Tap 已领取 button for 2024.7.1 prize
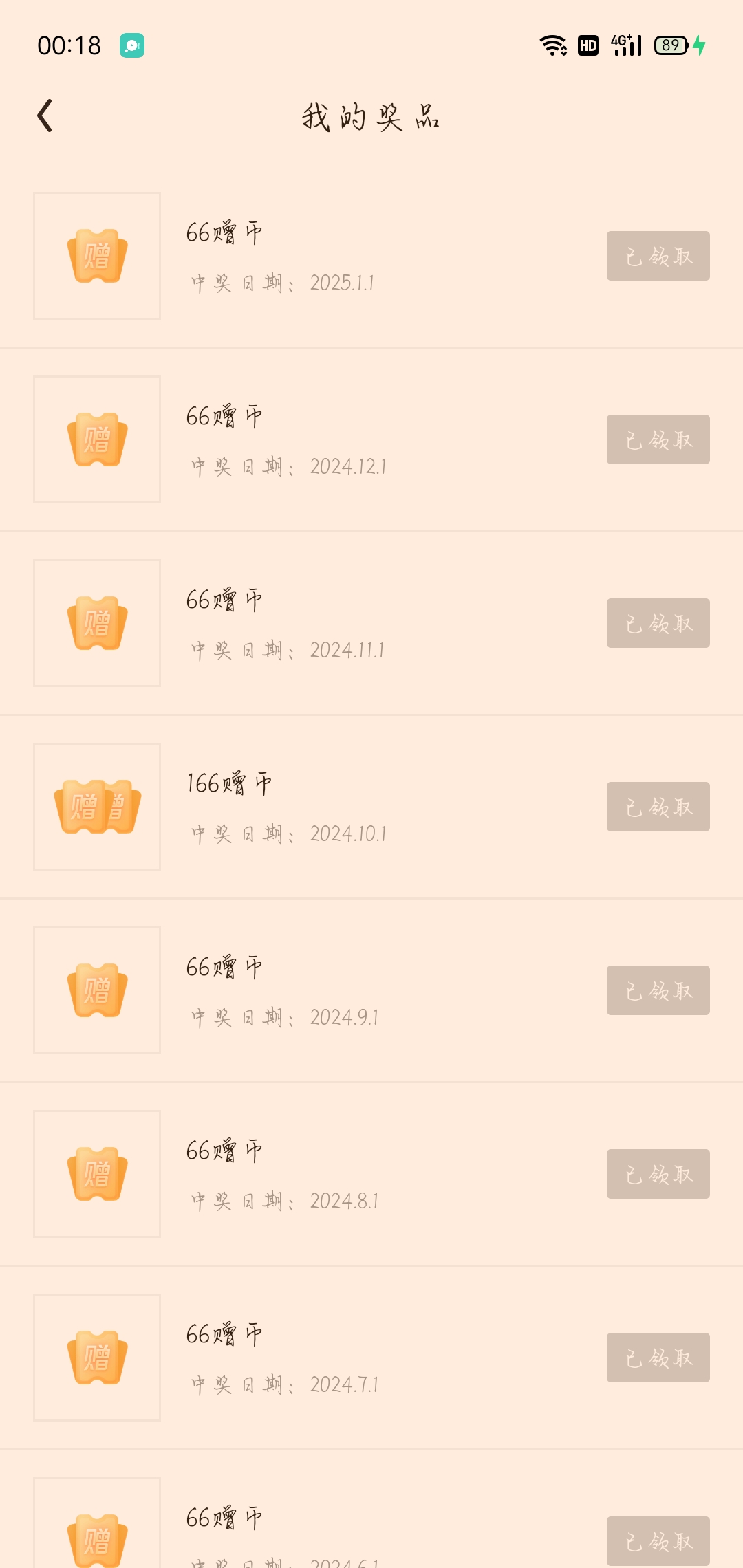The image size is (743, 1568). coord(658,1358)
